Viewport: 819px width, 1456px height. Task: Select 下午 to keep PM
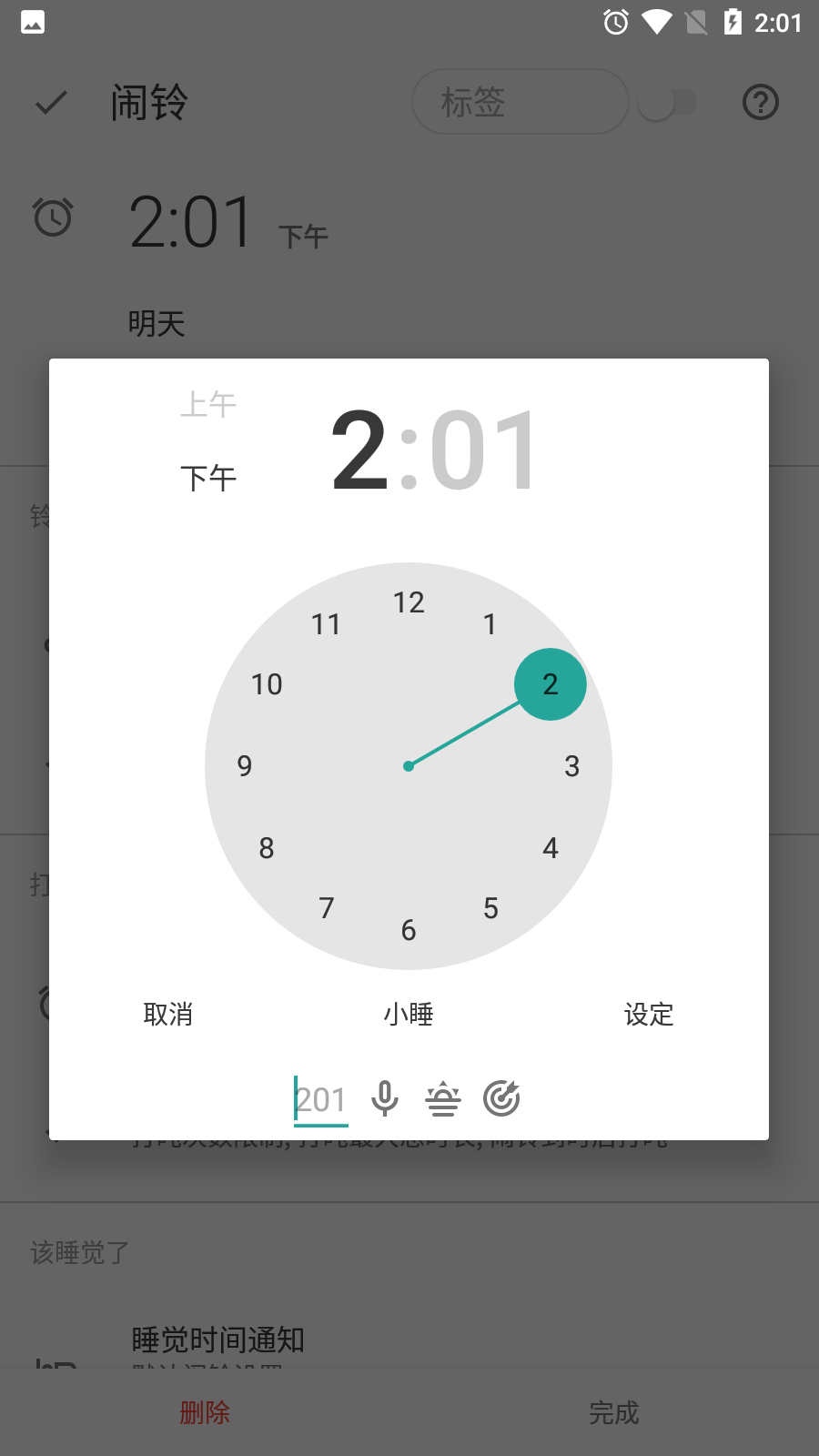pos(208,478)
